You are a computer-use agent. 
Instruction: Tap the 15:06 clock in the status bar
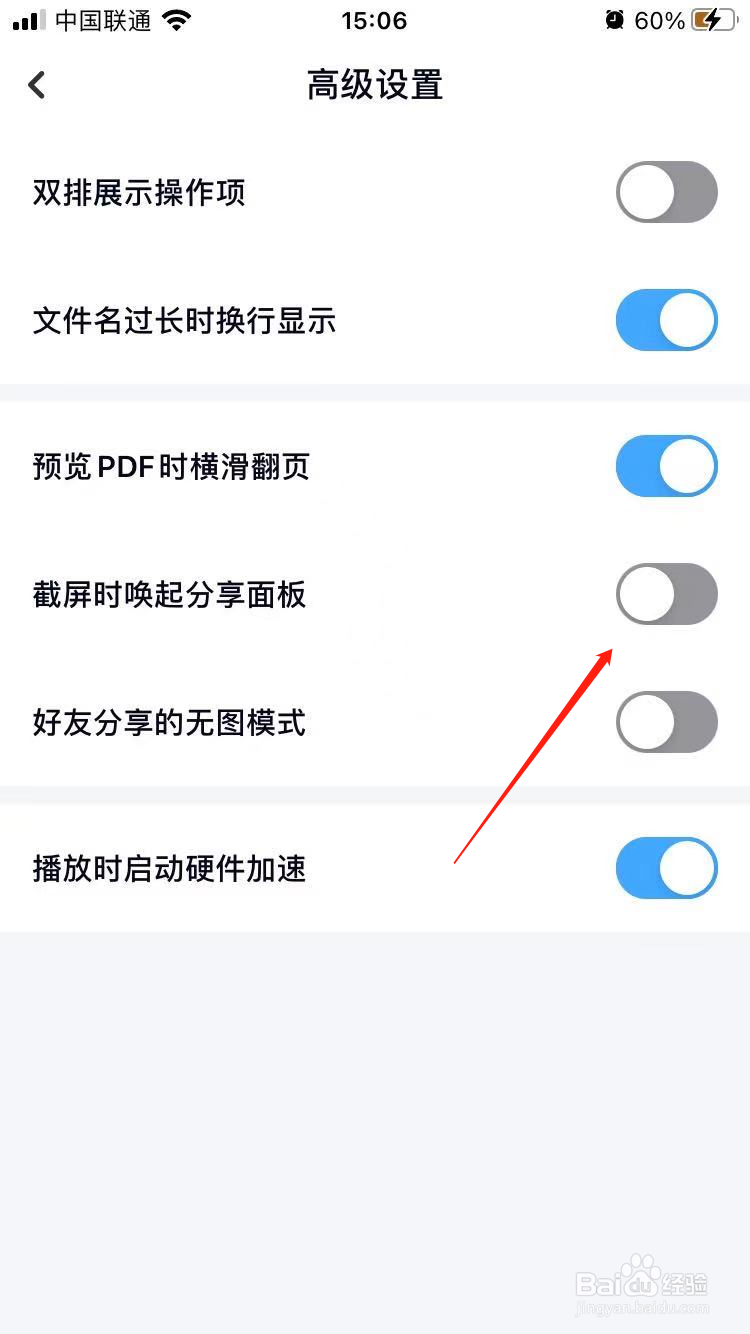(x=374, y=20)
